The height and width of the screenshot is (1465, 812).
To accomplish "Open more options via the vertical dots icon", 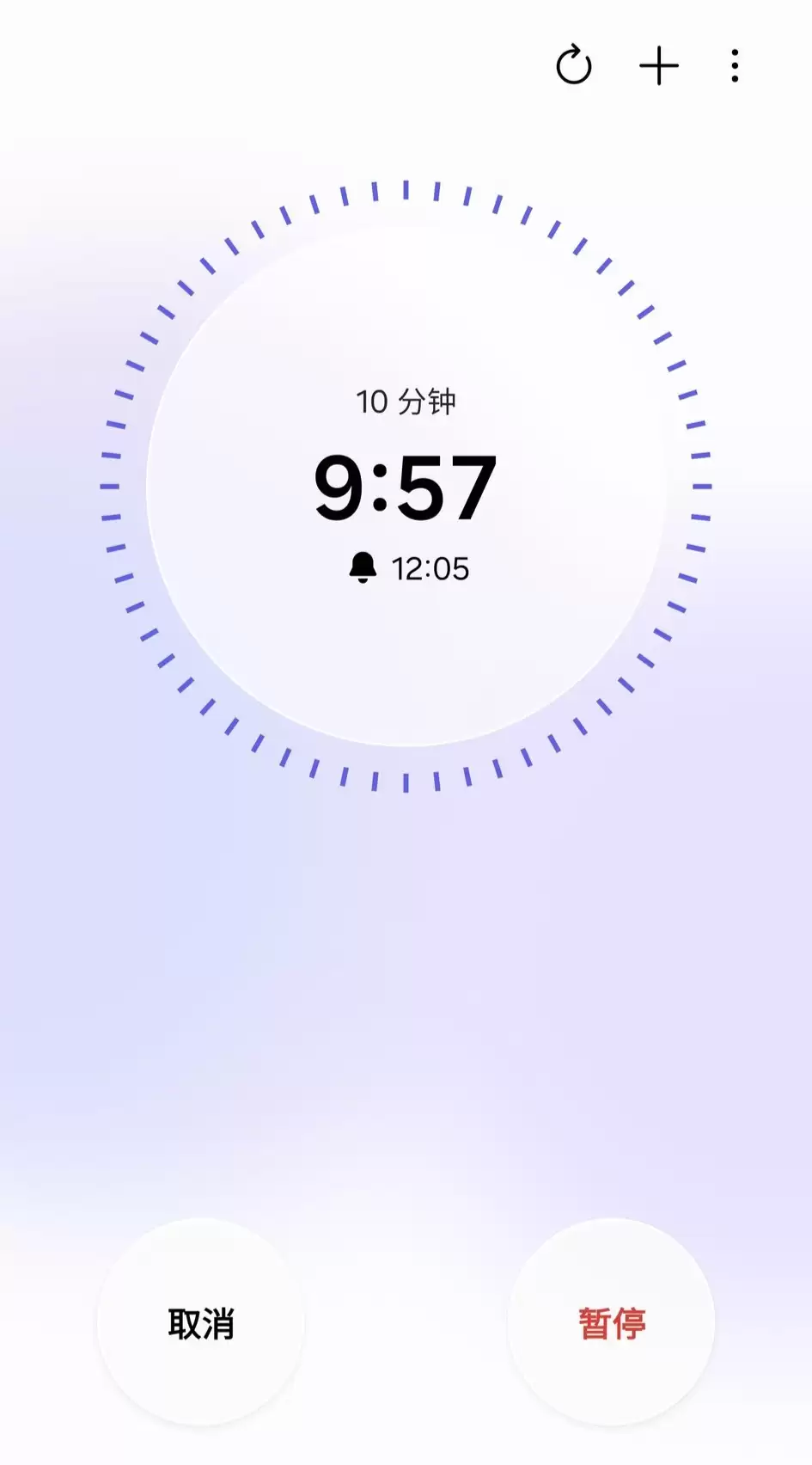I will click(735, 66).
